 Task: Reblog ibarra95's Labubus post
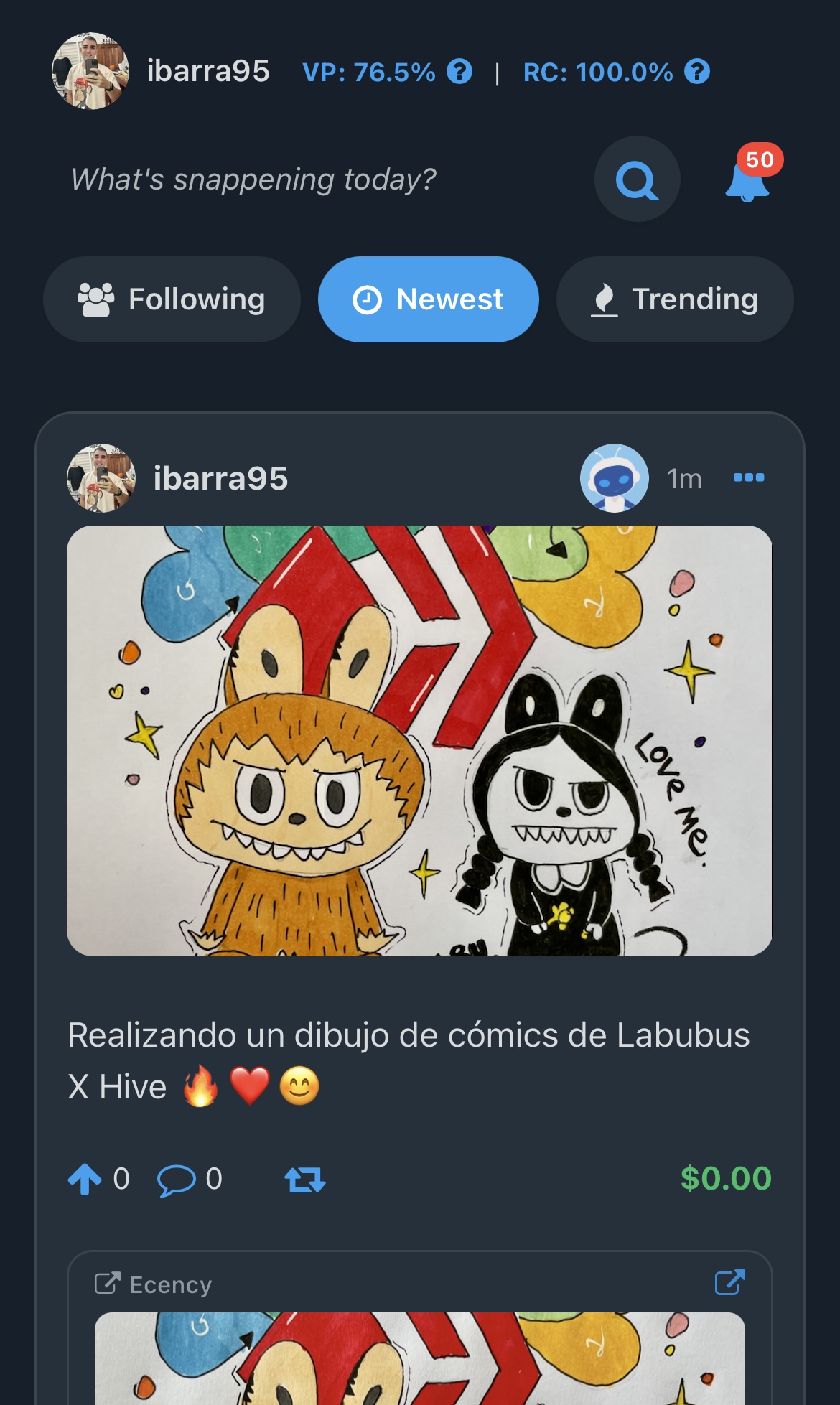(305, 1179)
